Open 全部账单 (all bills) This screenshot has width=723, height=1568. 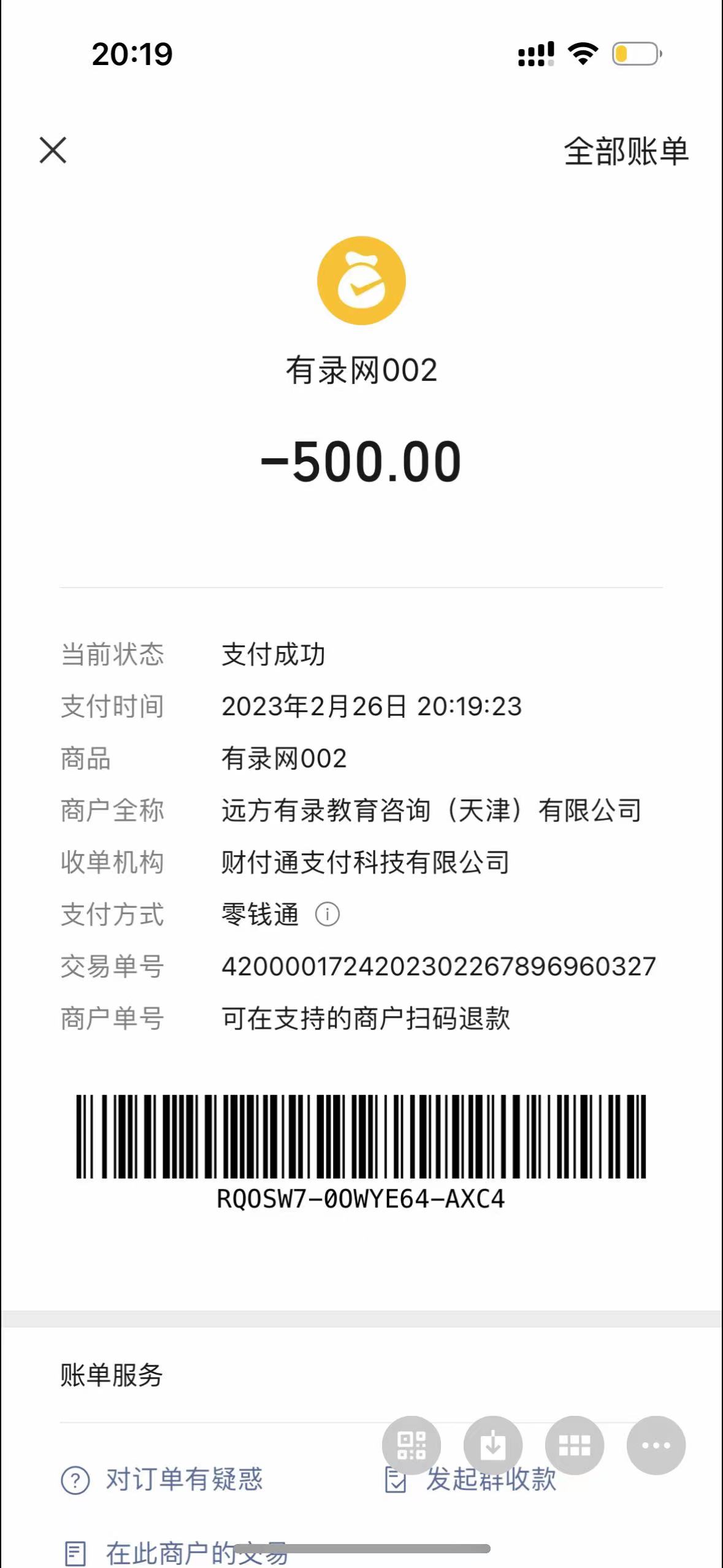coord(625,152)
